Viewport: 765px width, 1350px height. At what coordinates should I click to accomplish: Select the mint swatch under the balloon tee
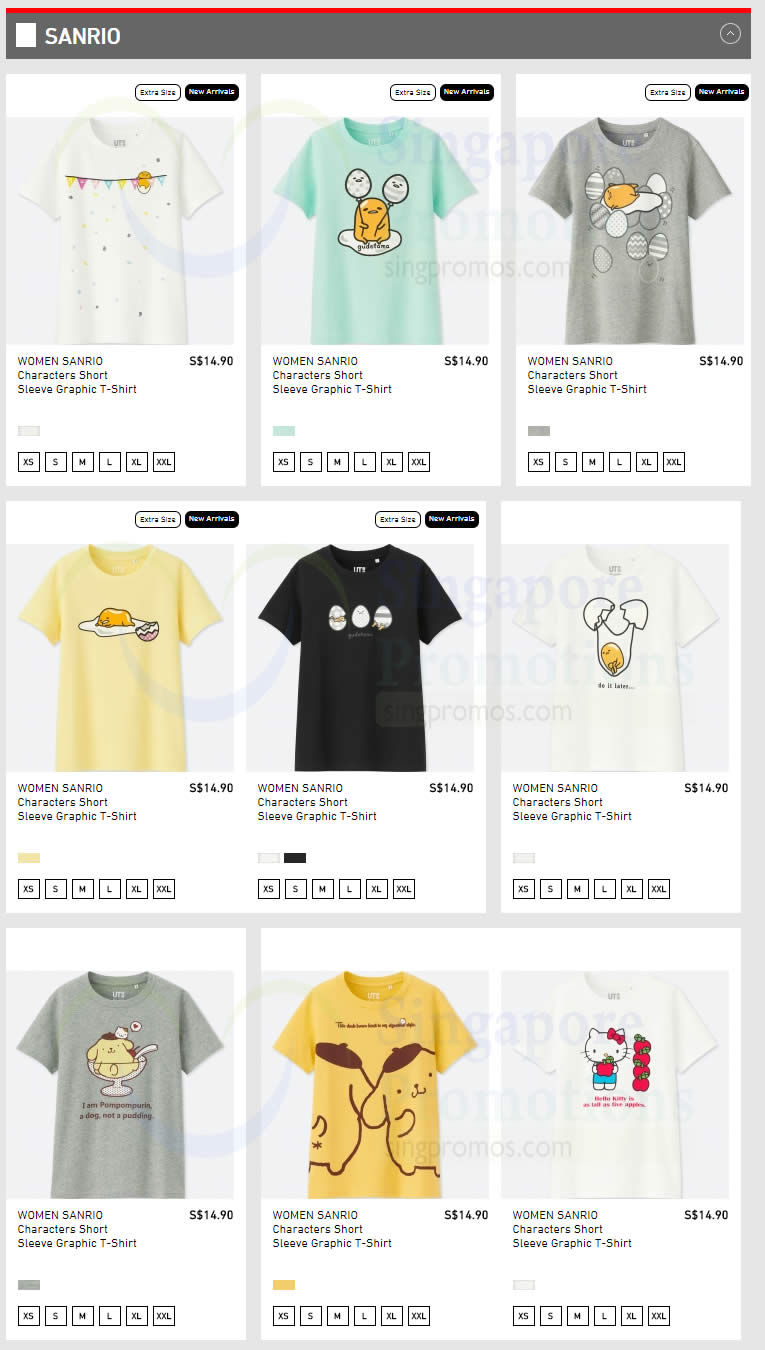click(x=284, y=431)
